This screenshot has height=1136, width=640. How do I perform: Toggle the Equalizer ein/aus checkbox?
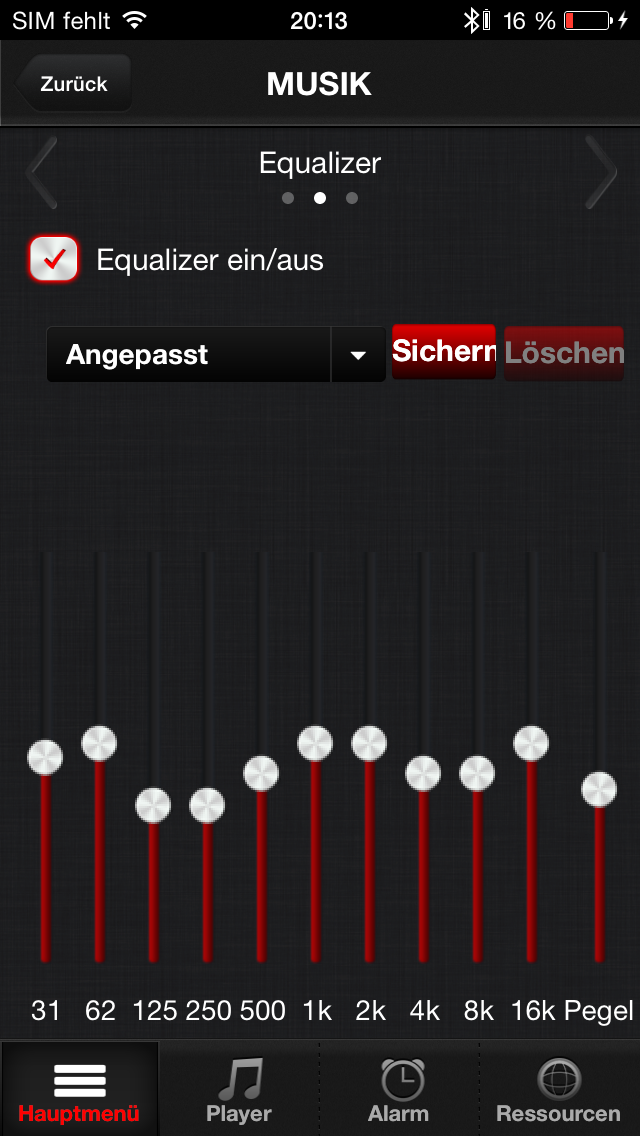pyautogui.click(x=54, y=259)
